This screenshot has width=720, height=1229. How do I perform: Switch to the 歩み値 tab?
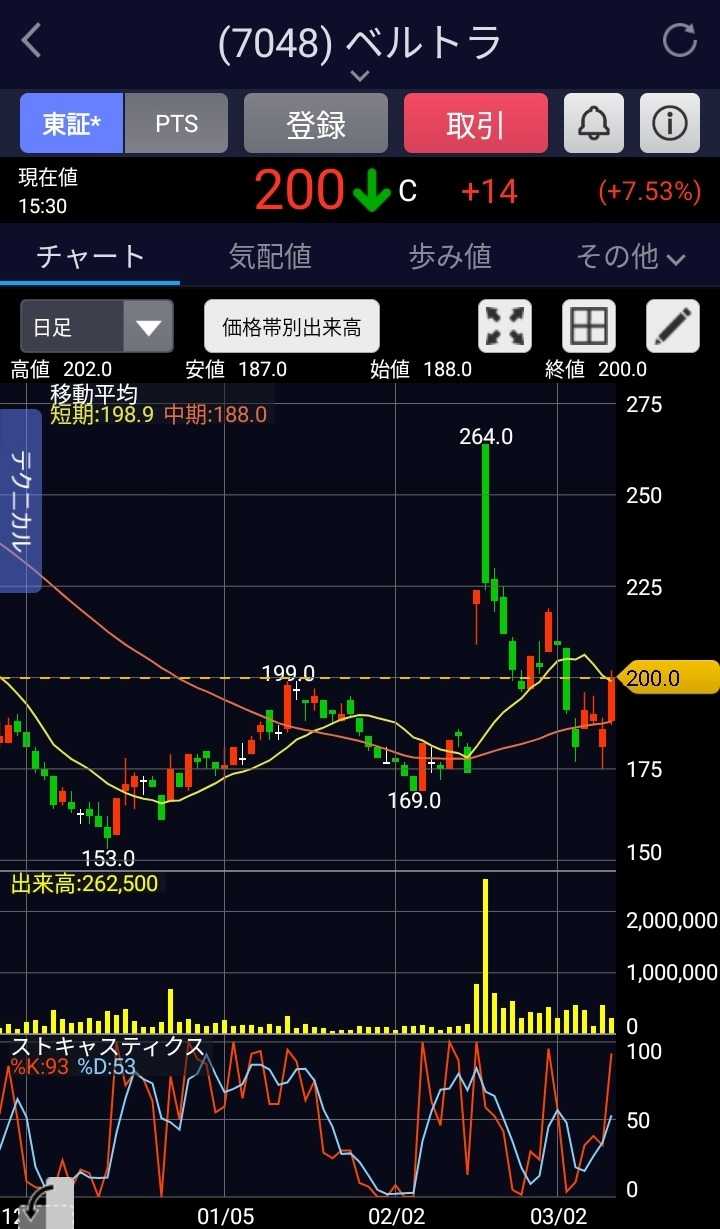click(x=450, y=257)
